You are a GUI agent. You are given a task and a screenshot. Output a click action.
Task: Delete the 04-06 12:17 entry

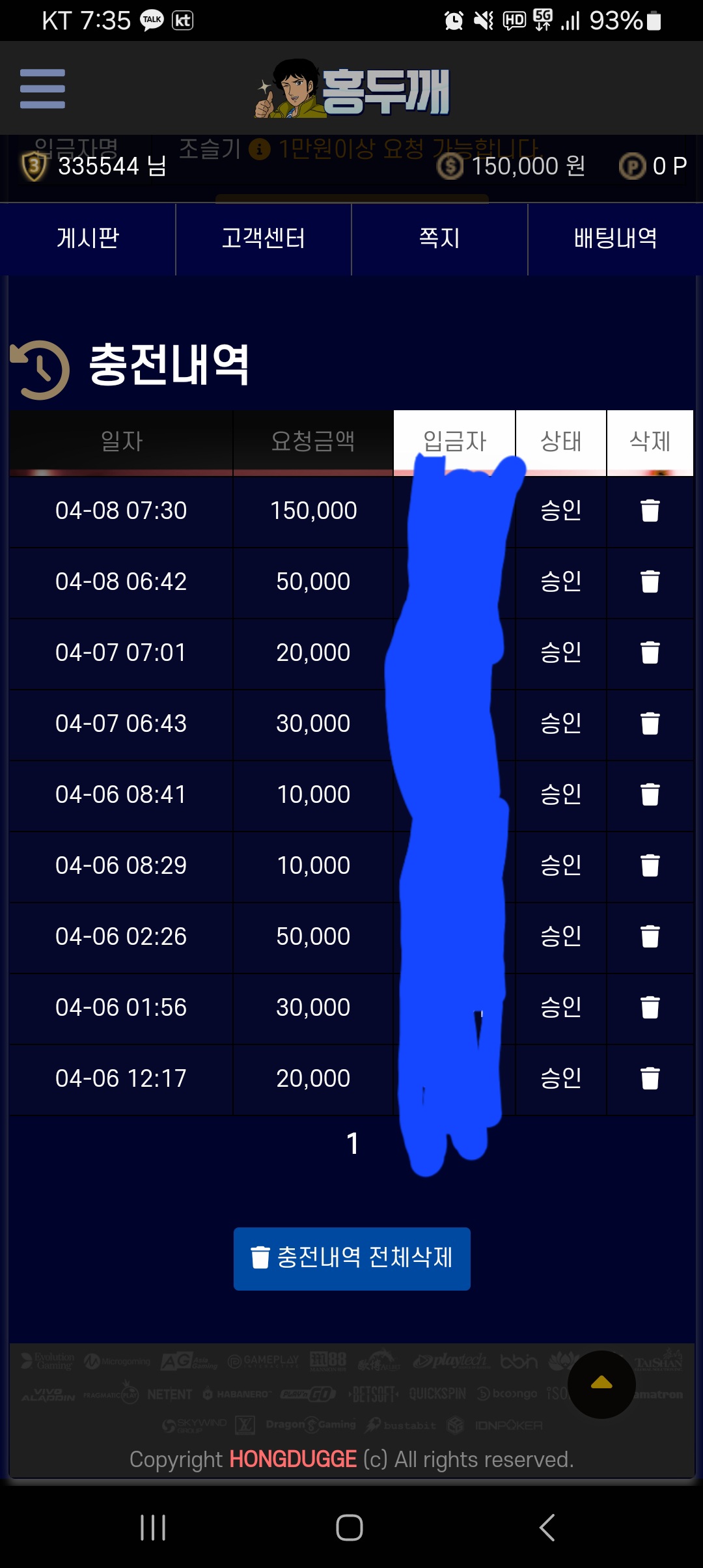coord(650,1079)
